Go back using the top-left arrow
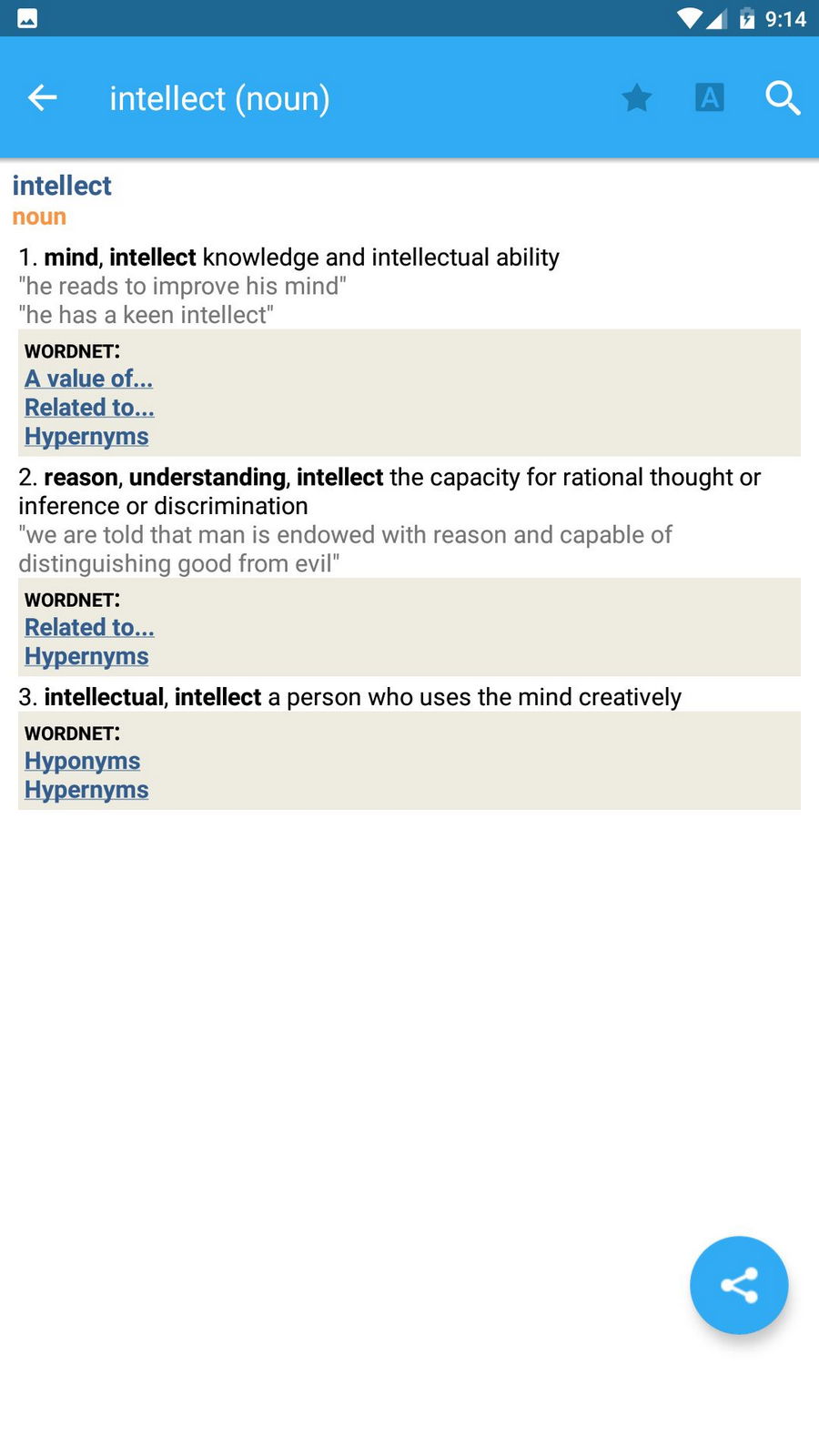The width and height of the screenshot is (819, 1456). 43,97
